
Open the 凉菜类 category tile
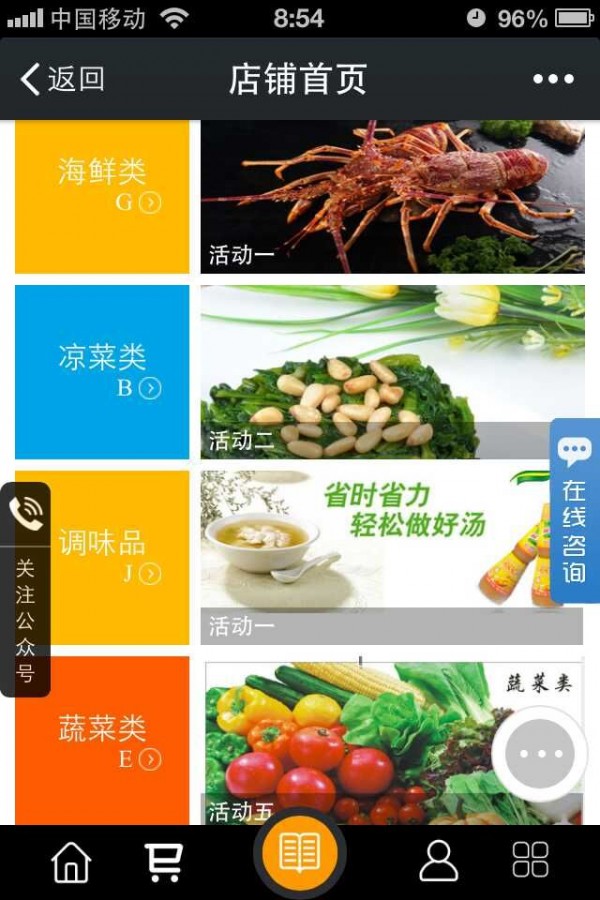click(x=102, y=371)
